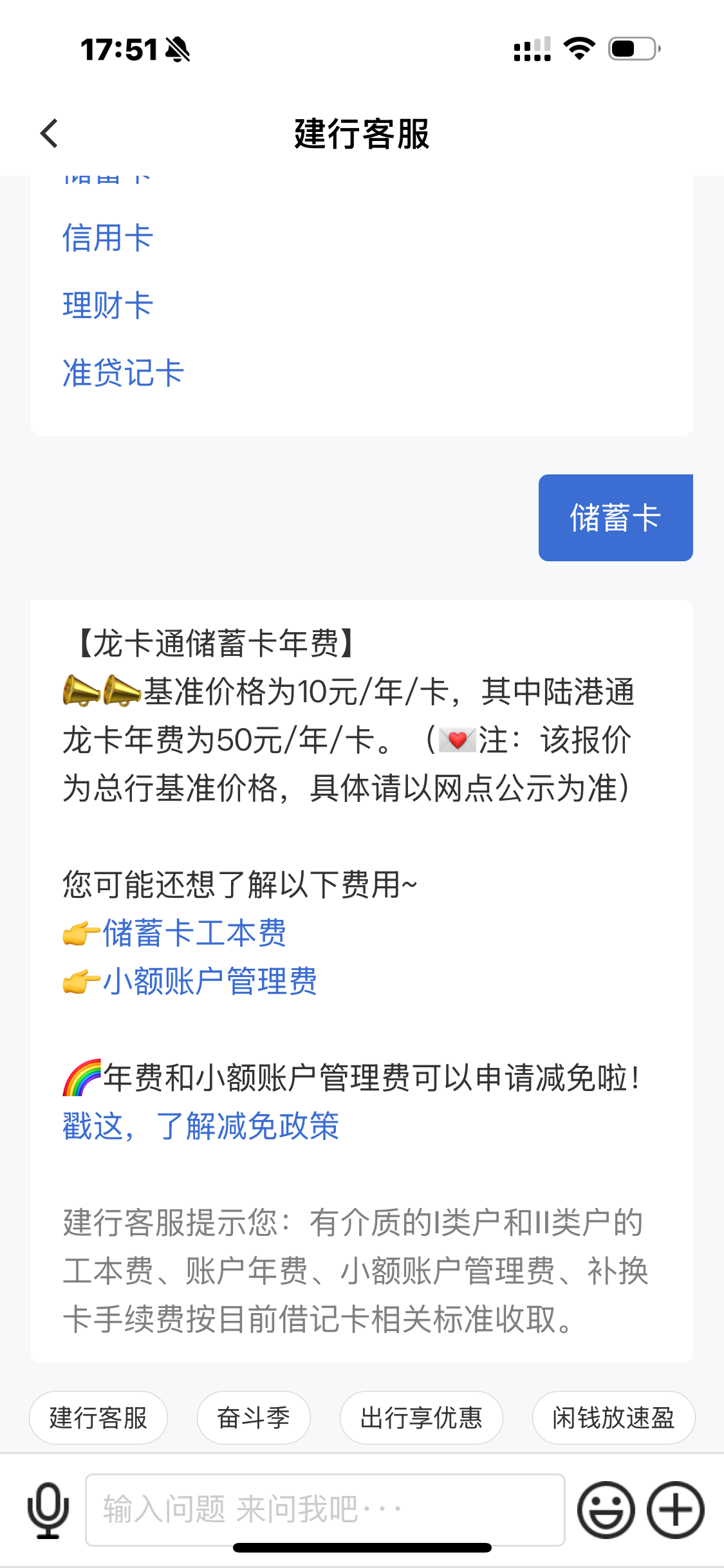This screenshot has width=724, height=1568.
Task: Go back from 建行客服 chat
Action: 49,133
